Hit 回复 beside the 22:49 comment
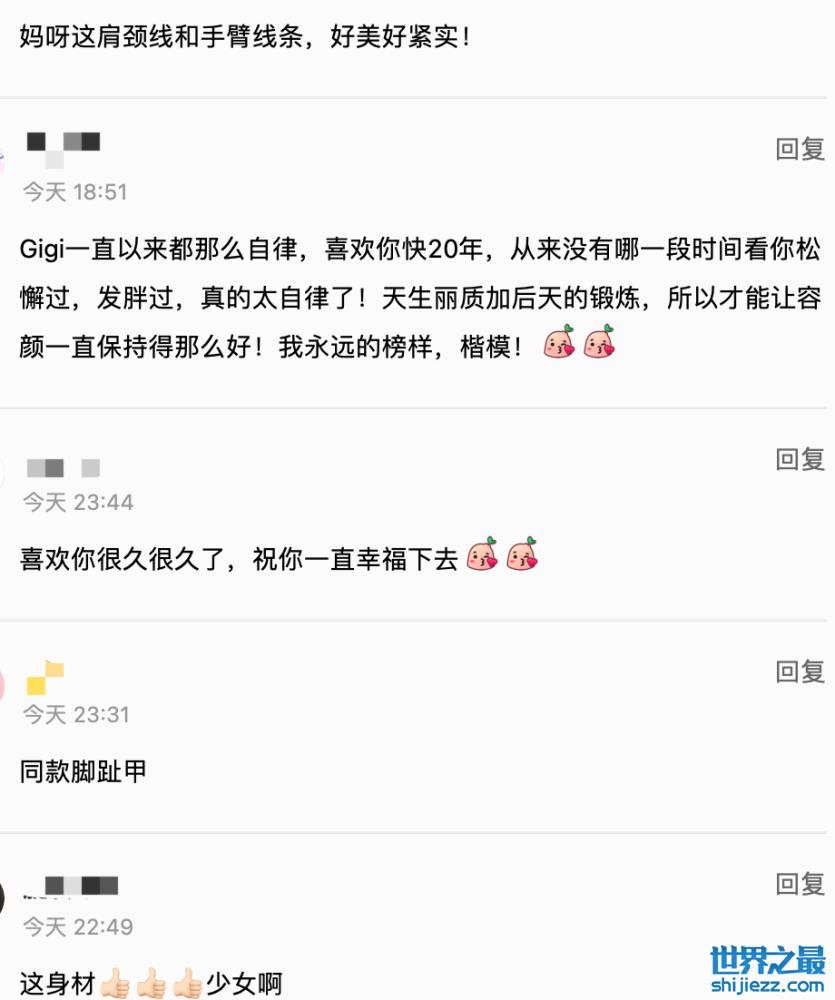 (x=800, y=883)
